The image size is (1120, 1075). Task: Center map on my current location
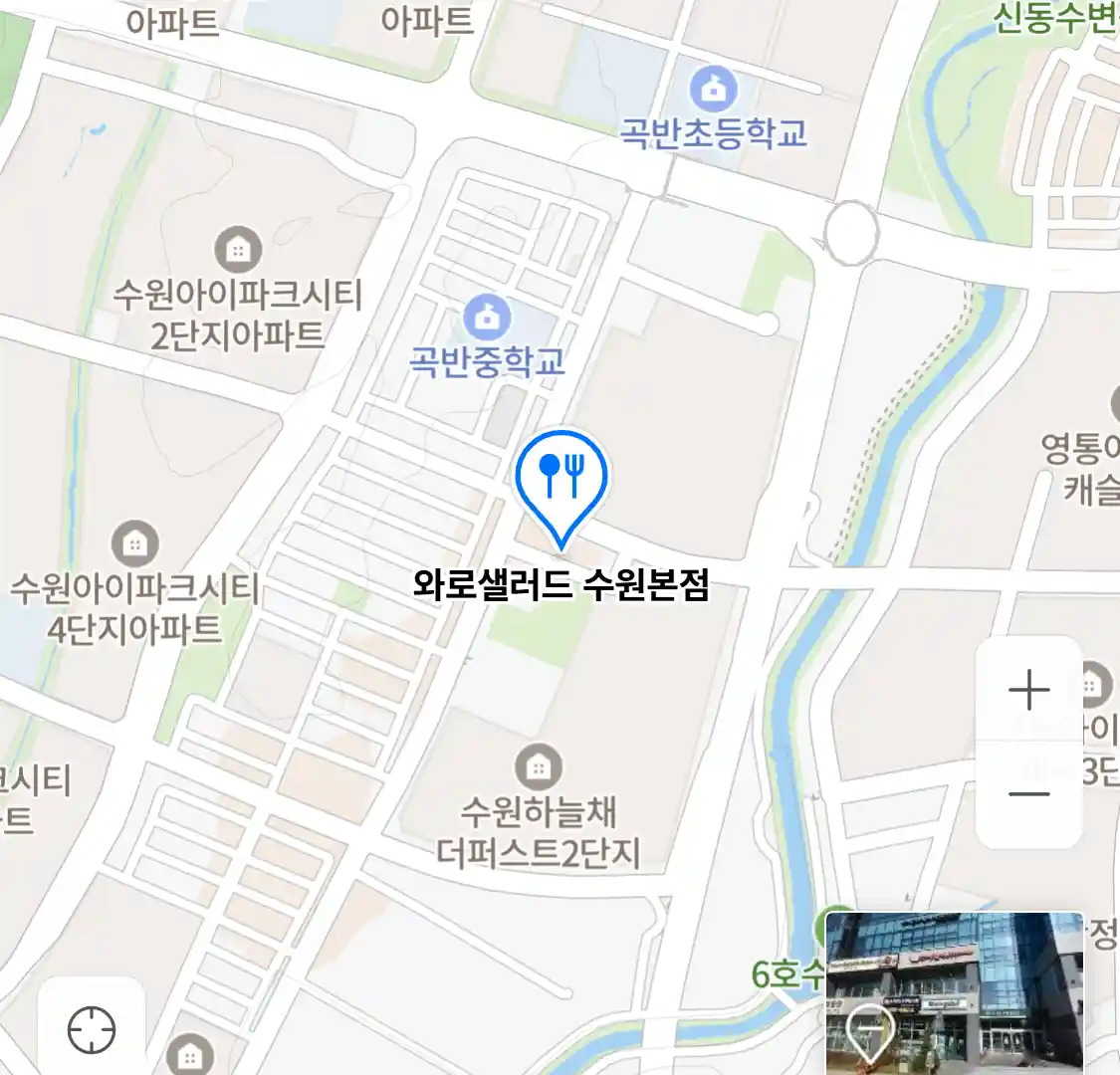(92, 1029)
